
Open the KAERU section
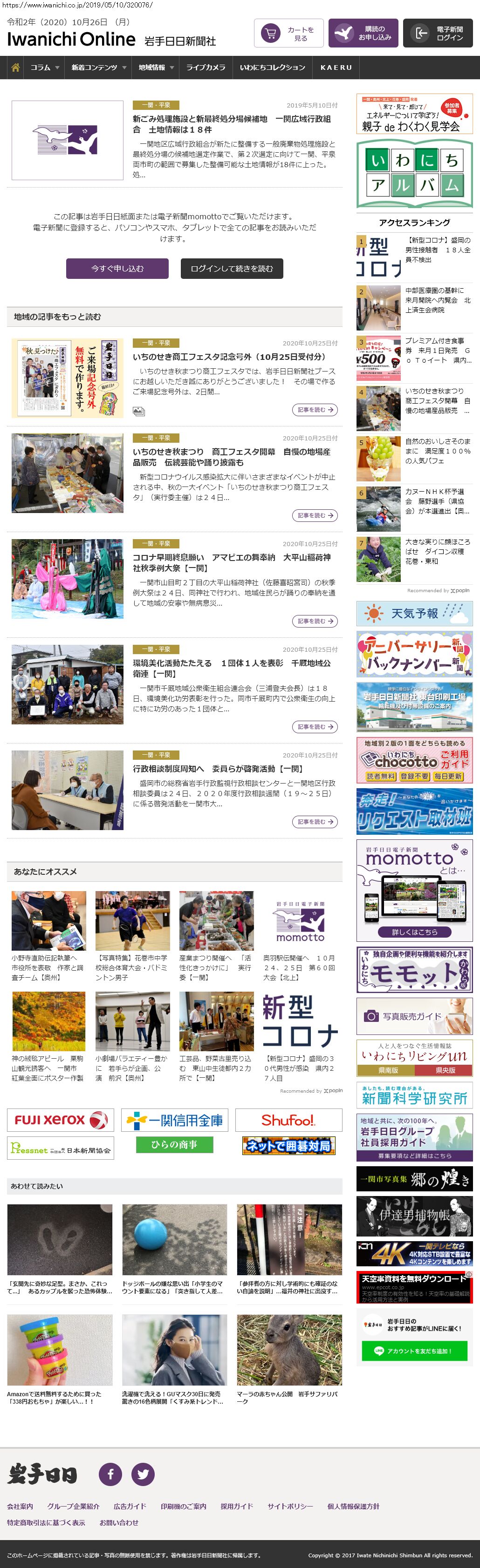click(336, 68)
